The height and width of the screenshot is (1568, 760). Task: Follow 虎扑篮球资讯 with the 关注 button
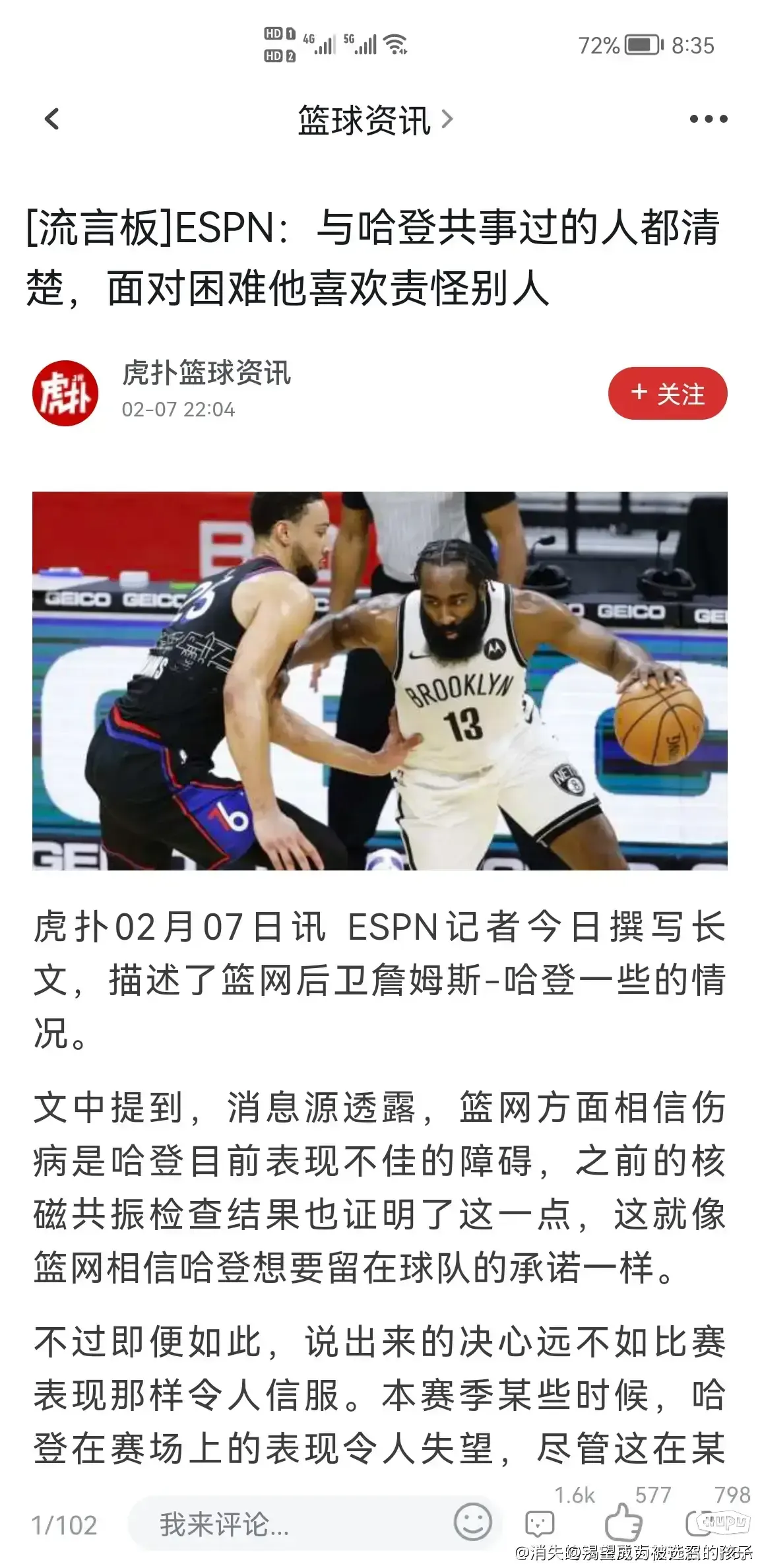coord(667,393)
